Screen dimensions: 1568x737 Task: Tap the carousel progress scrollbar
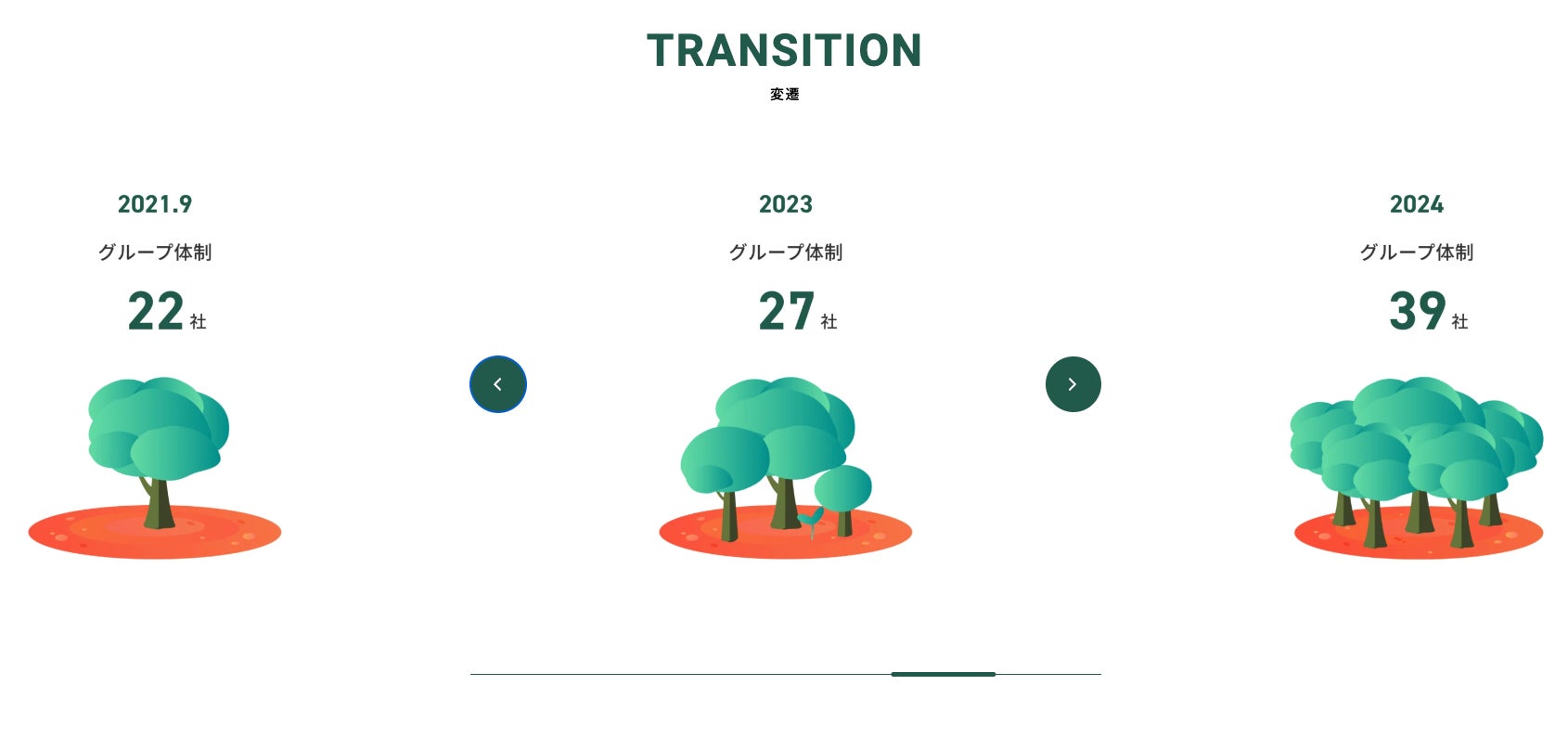943,674
